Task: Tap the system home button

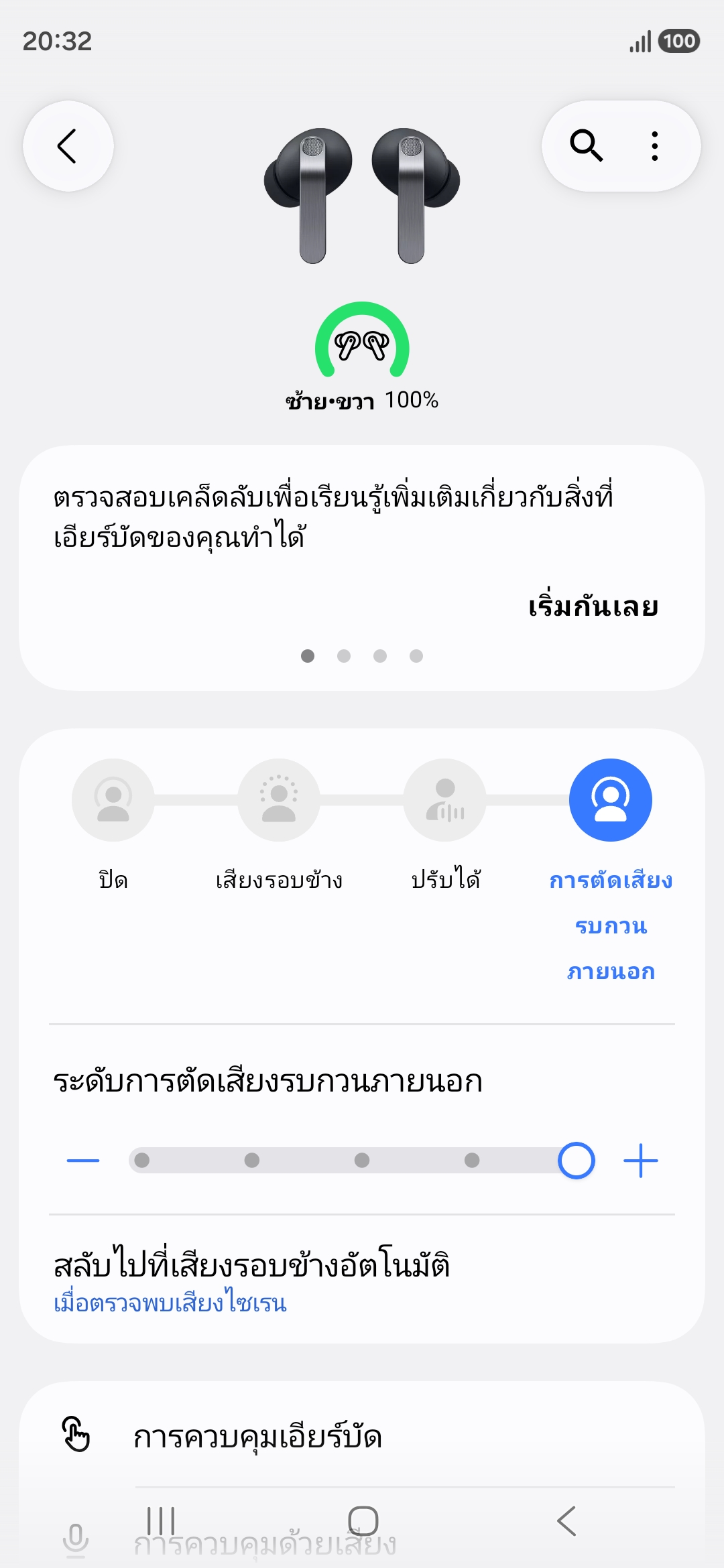Action: click(363, 1521)
